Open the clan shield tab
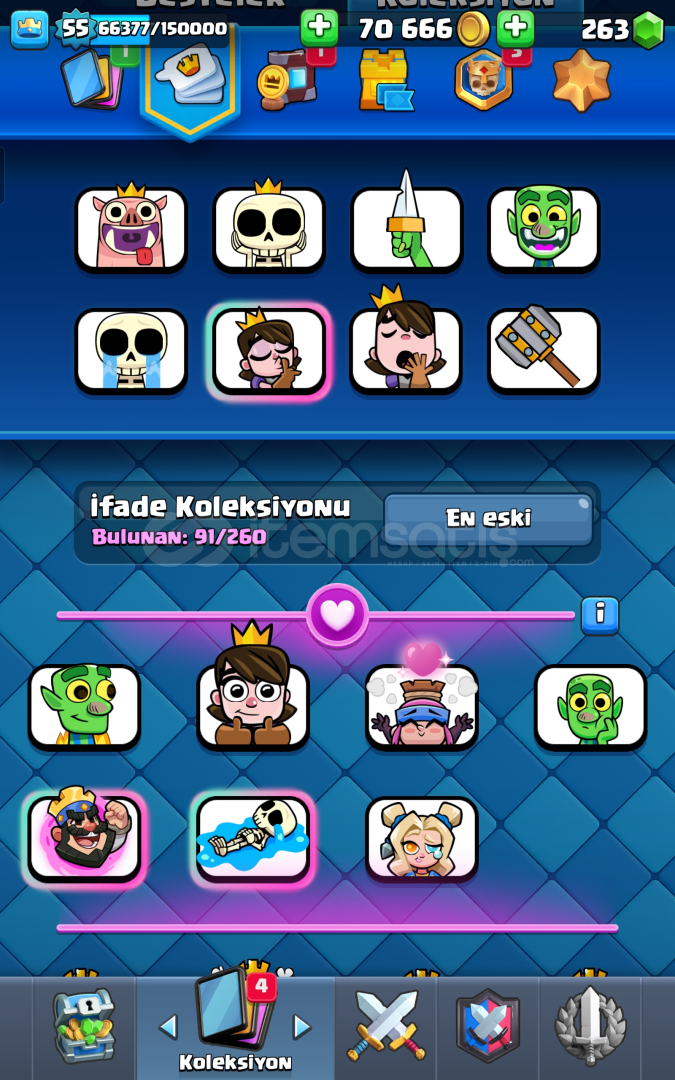 488,1026
